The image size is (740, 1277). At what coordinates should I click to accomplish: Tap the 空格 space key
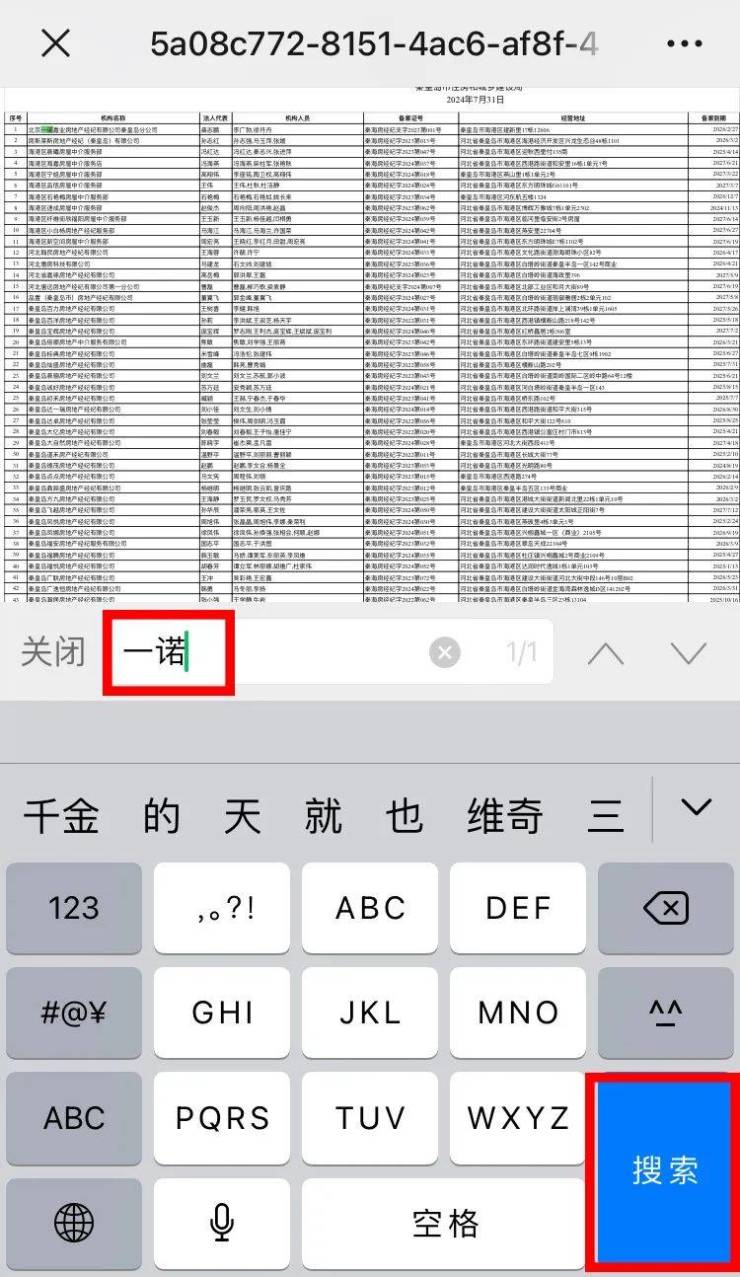tap(445, 1222)
